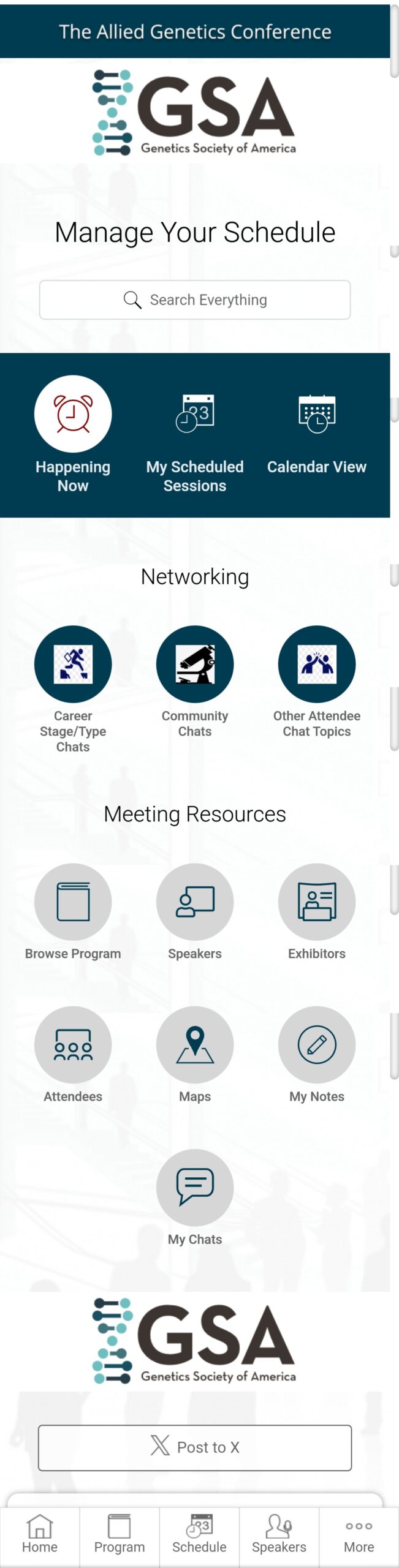The width and height of the screenshot is (399, 1568).
Task: Open the Speakers resource tile
Action: coord(195,902)
